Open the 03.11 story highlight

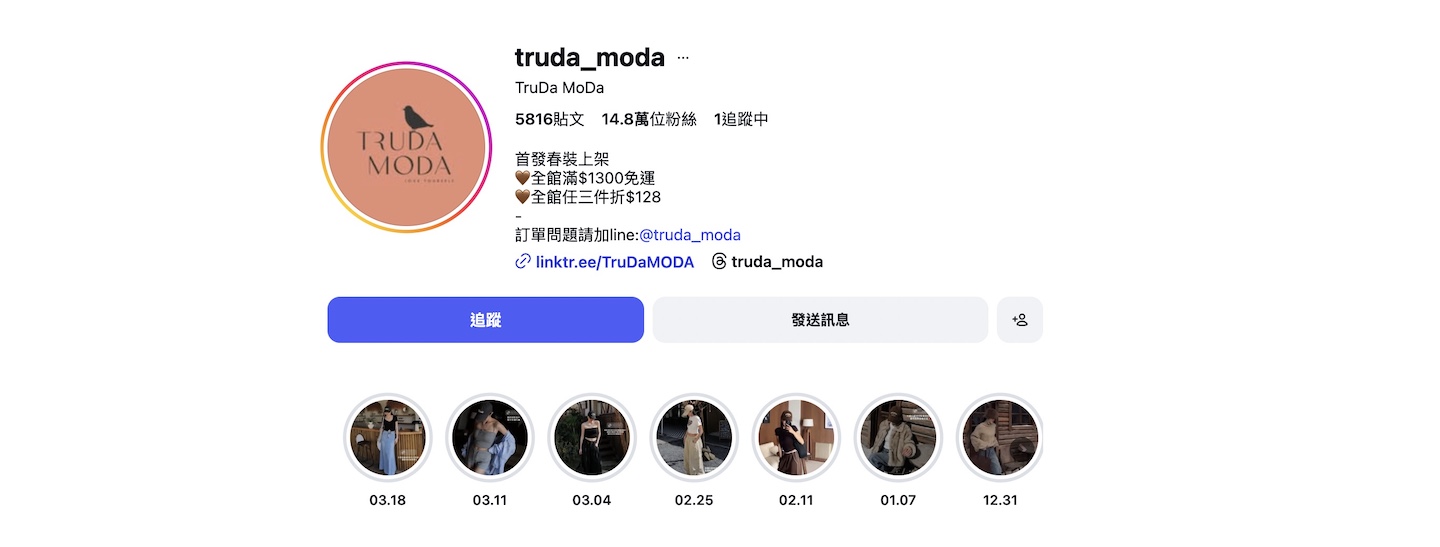point(489,438)
